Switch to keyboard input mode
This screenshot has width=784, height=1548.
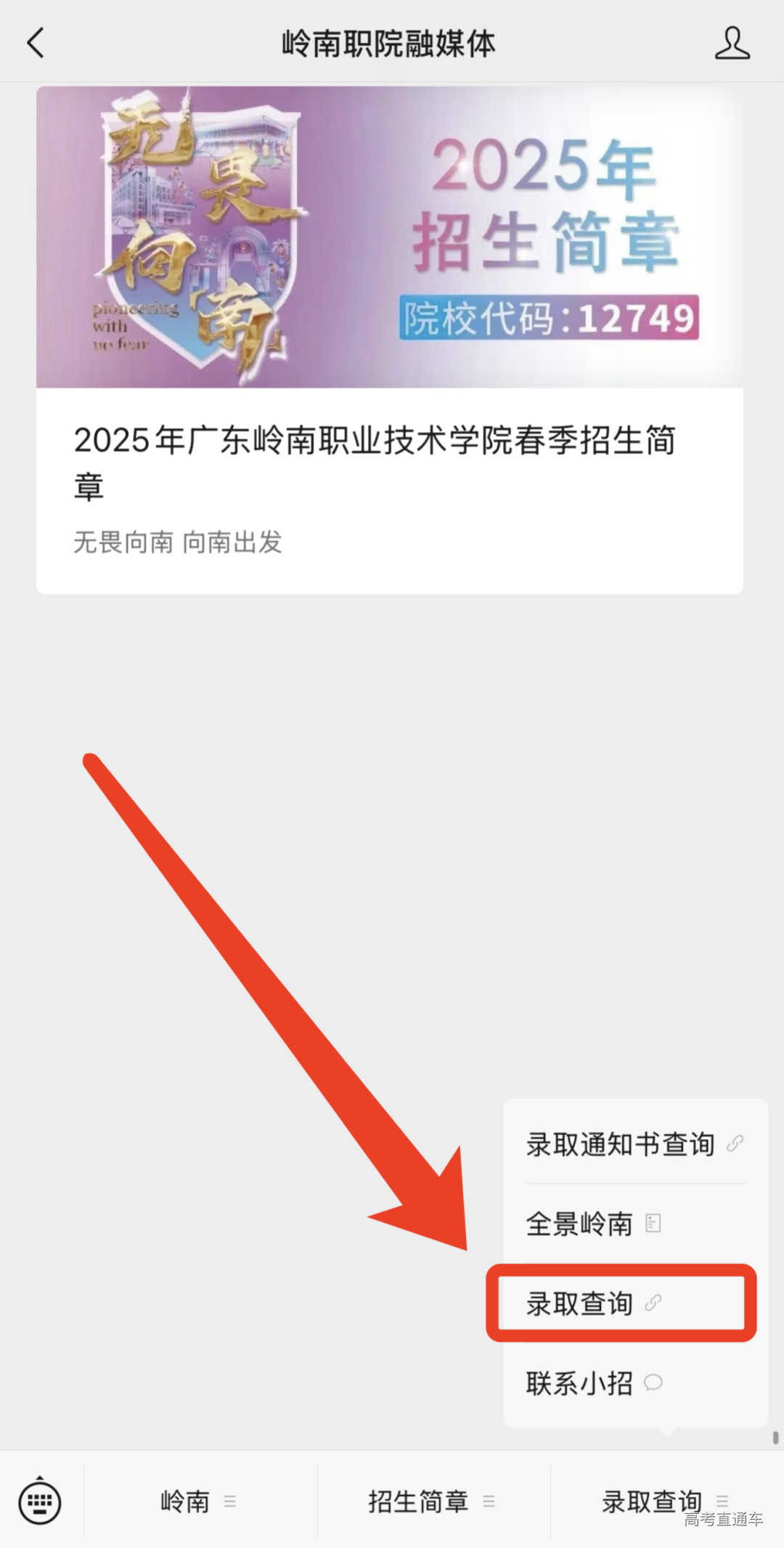point(40,1501)
